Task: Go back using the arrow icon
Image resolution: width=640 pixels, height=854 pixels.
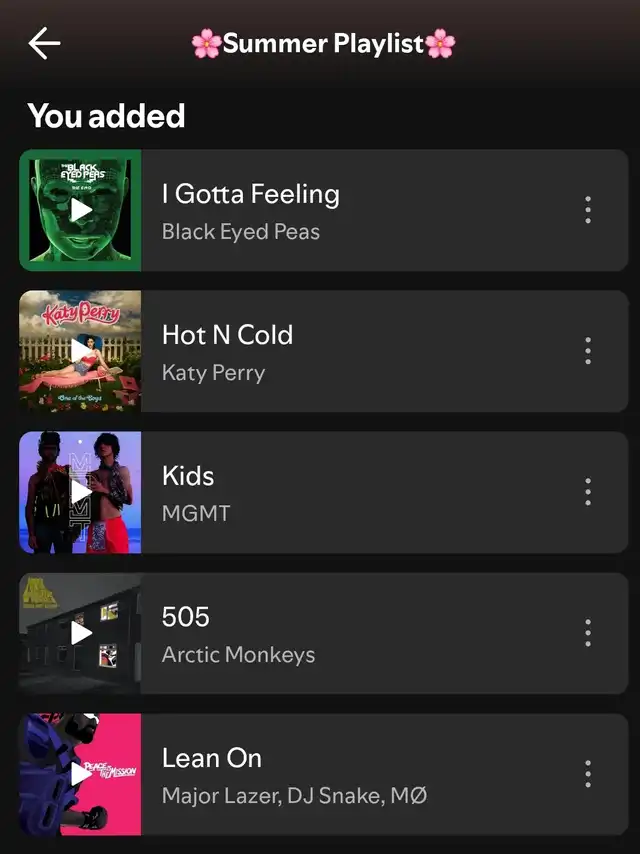Action: (x=45, y=43)
